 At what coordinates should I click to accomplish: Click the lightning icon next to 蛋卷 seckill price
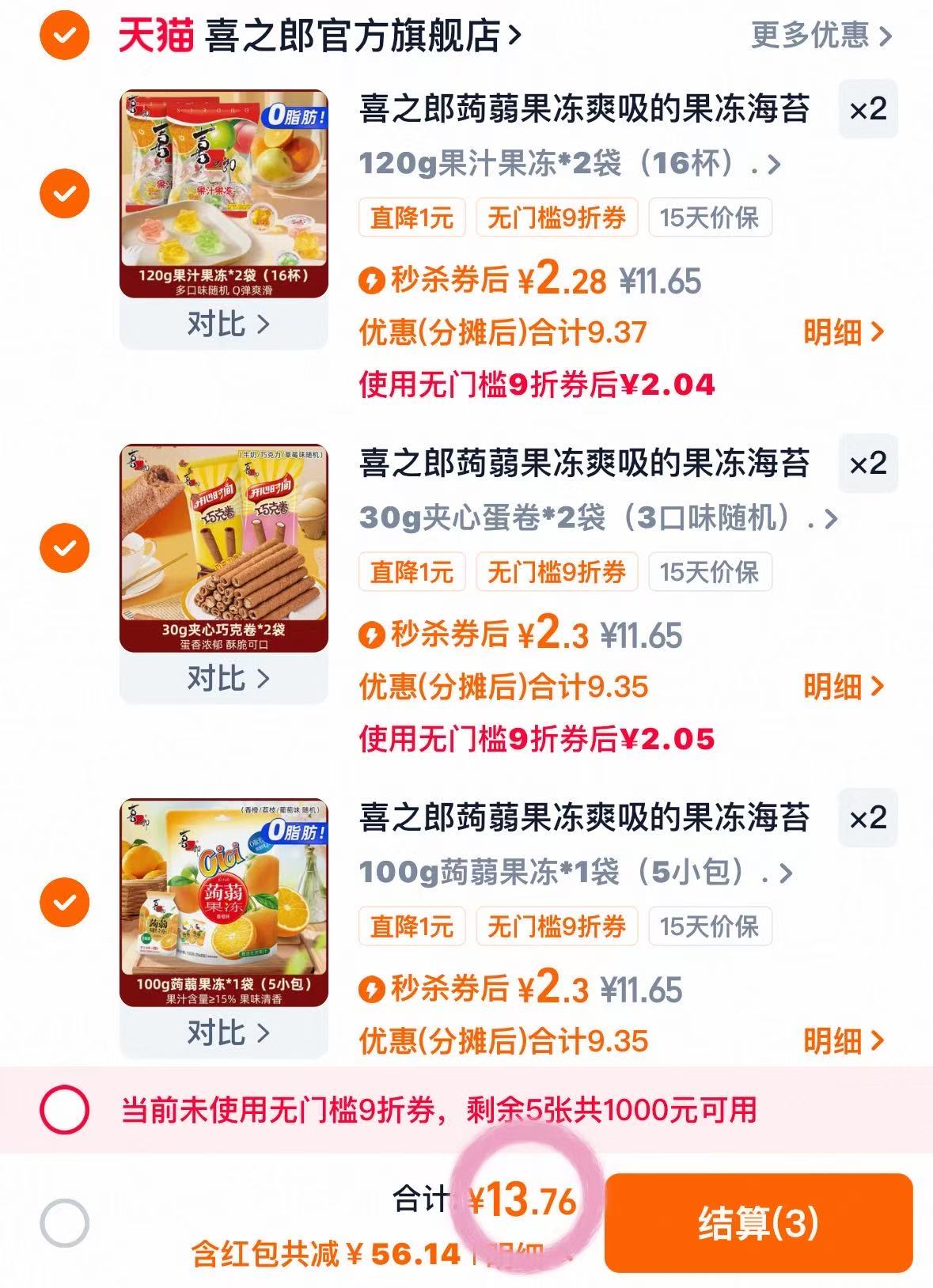coord(373,634)
